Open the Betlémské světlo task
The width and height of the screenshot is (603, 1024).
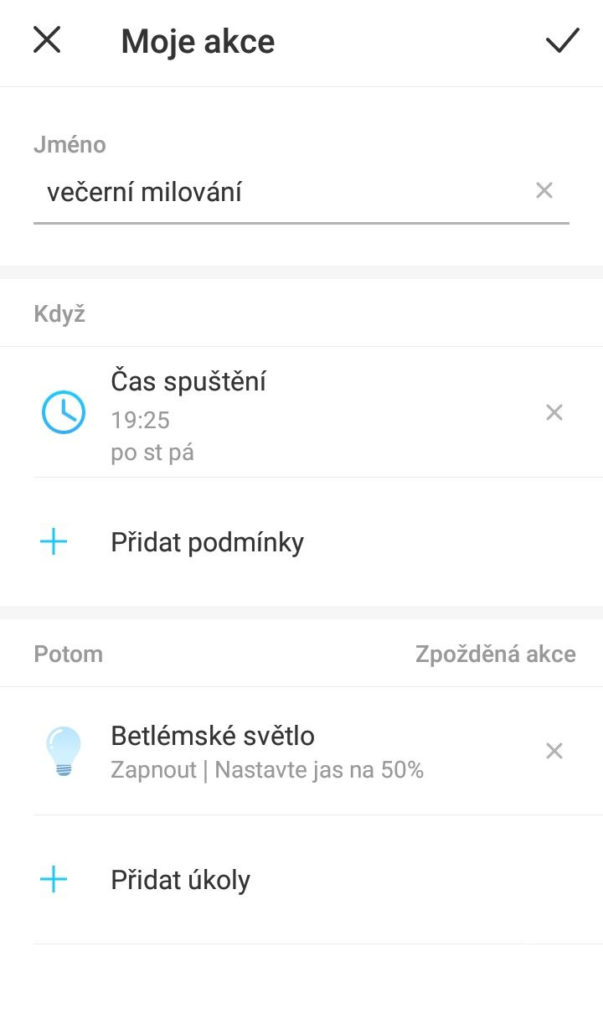click(x=301, y=751)
